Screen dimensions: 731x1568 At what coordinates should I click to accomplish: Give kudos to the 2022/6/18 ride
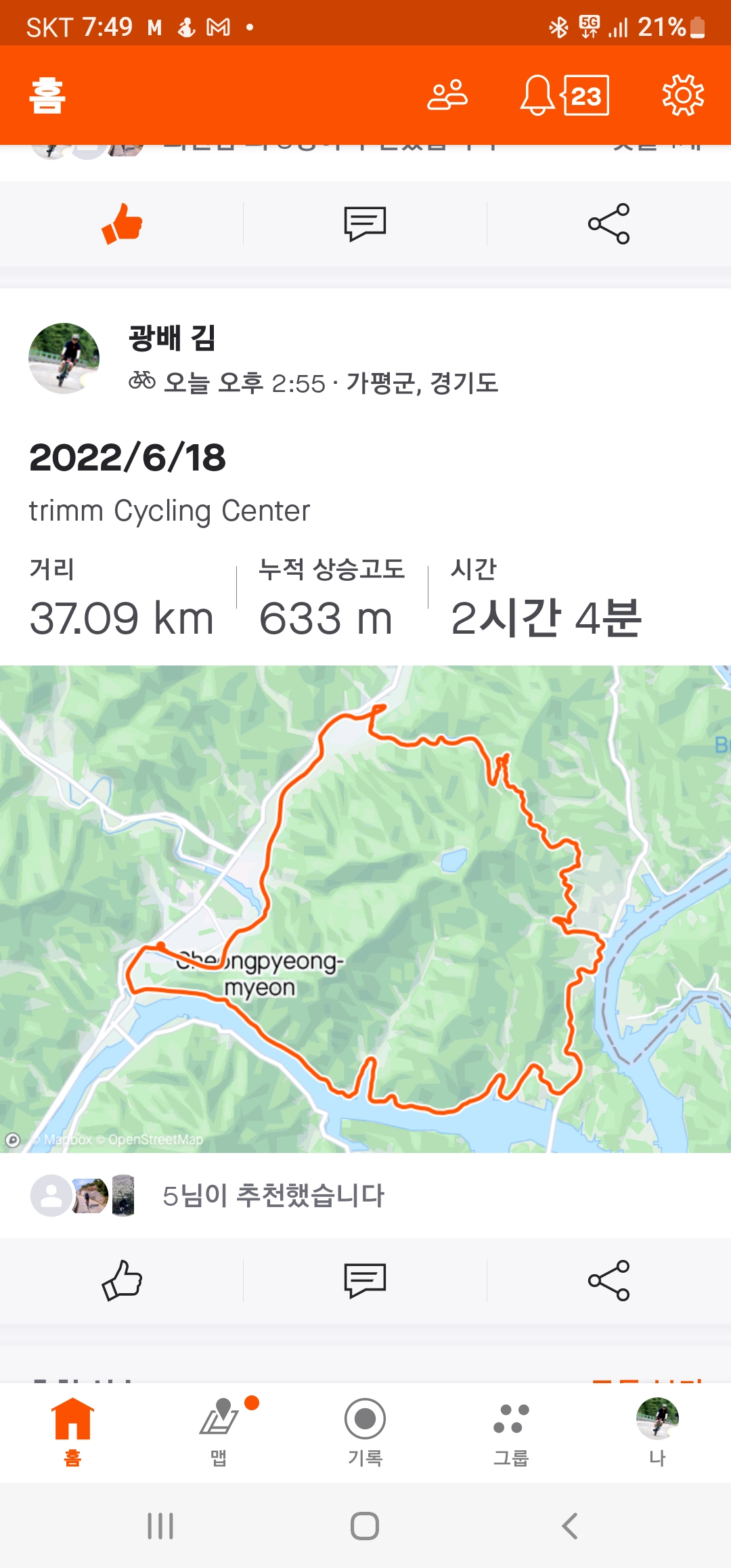click(x=122, y=1280)
